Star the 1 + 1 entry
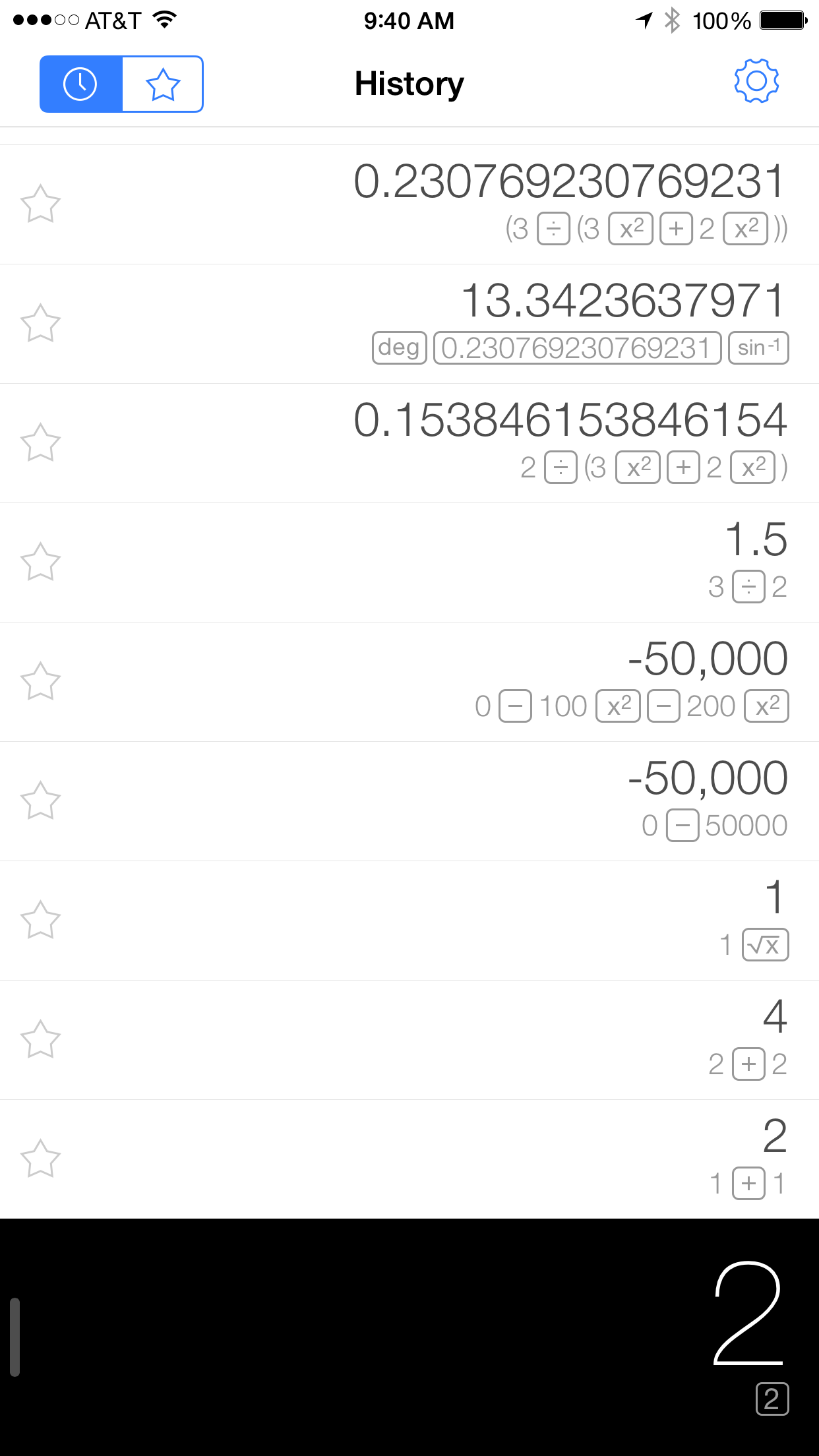 (x=40, y=1159)
